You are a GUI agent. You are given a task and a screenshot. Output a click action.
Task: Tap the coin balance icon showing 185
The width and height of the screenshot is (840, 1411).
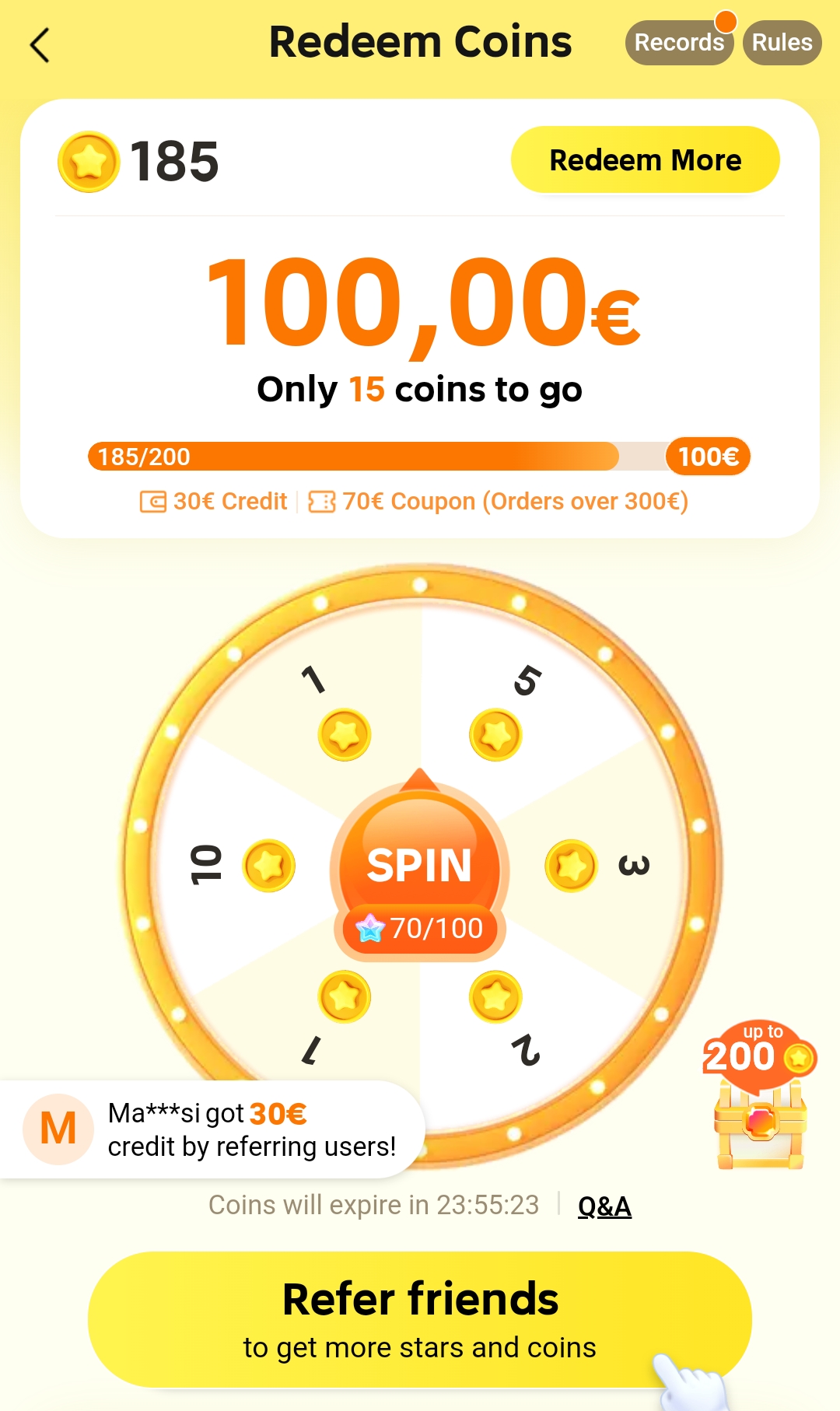click(x=88, y=162)
